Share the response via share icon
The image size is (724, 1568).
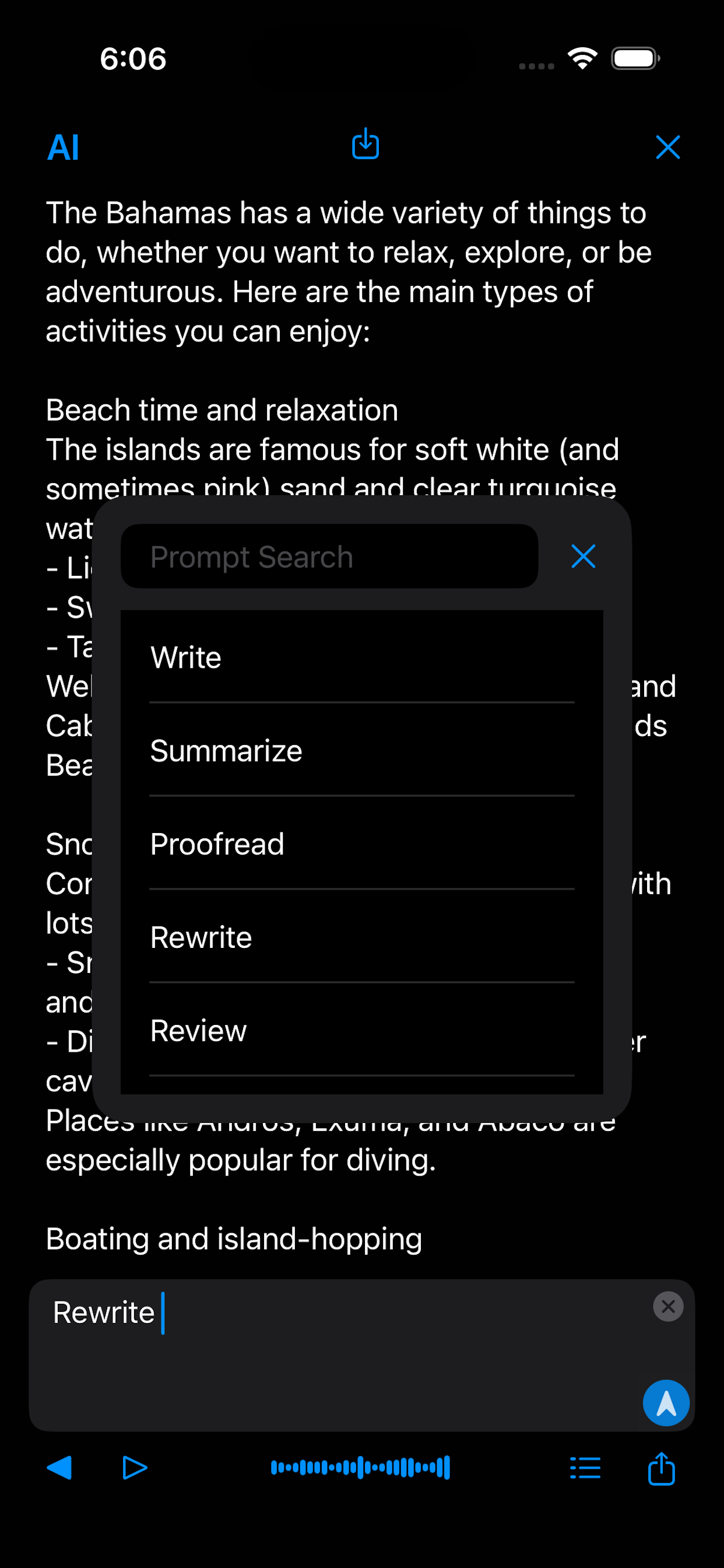(661, 1468)
